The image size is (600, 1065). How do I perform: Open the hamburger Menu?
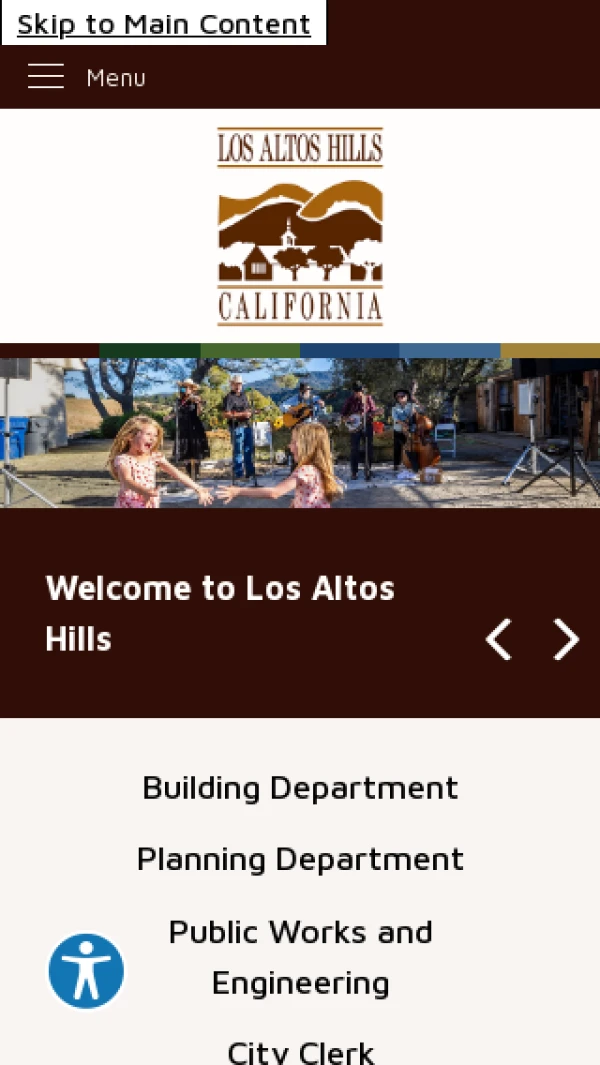pyautogui.click(x=86, y=77)
